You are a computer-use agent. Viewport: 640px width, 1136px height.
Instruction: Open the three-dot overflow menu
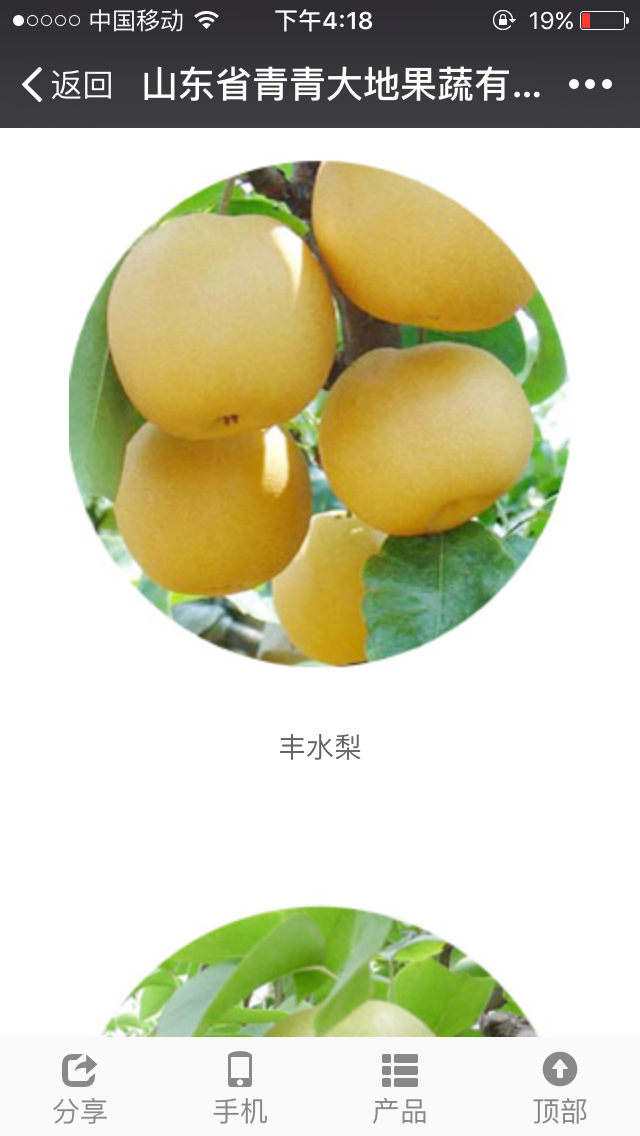(x=590, y=85)
